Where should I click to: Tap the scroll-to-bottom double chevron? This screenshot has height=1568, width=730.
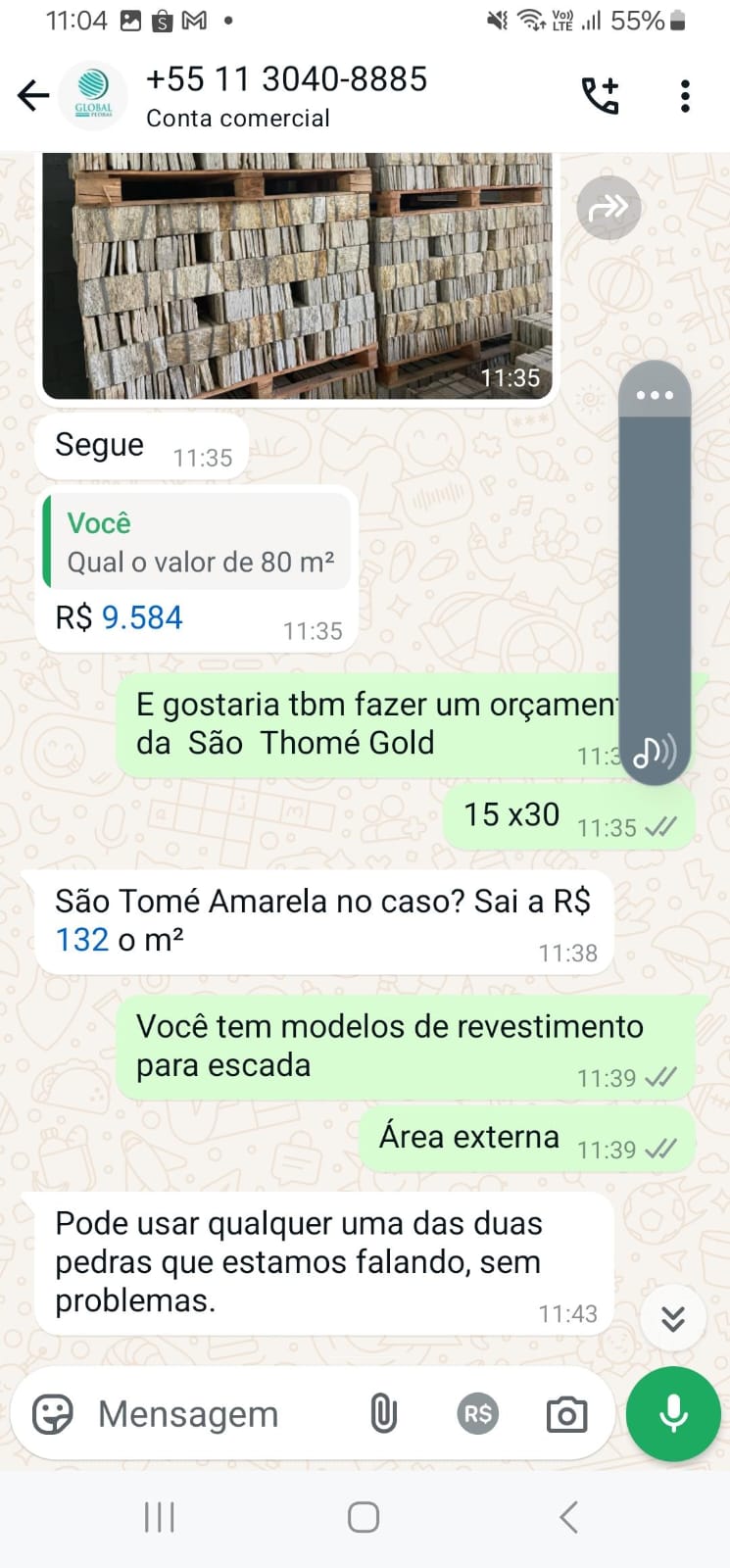[673, 1318]
